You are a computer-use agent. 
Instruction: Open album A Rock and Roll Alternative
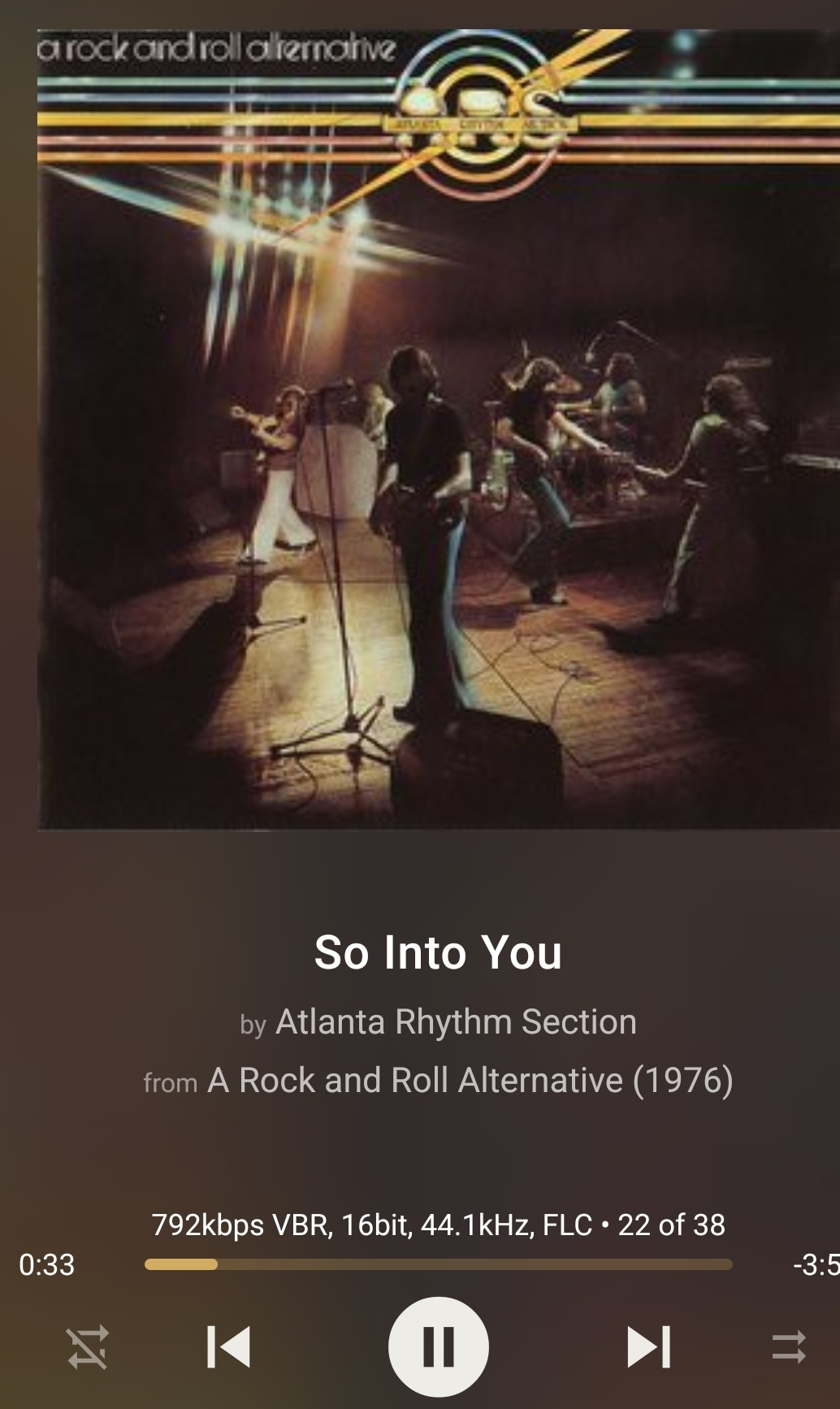470,1081
